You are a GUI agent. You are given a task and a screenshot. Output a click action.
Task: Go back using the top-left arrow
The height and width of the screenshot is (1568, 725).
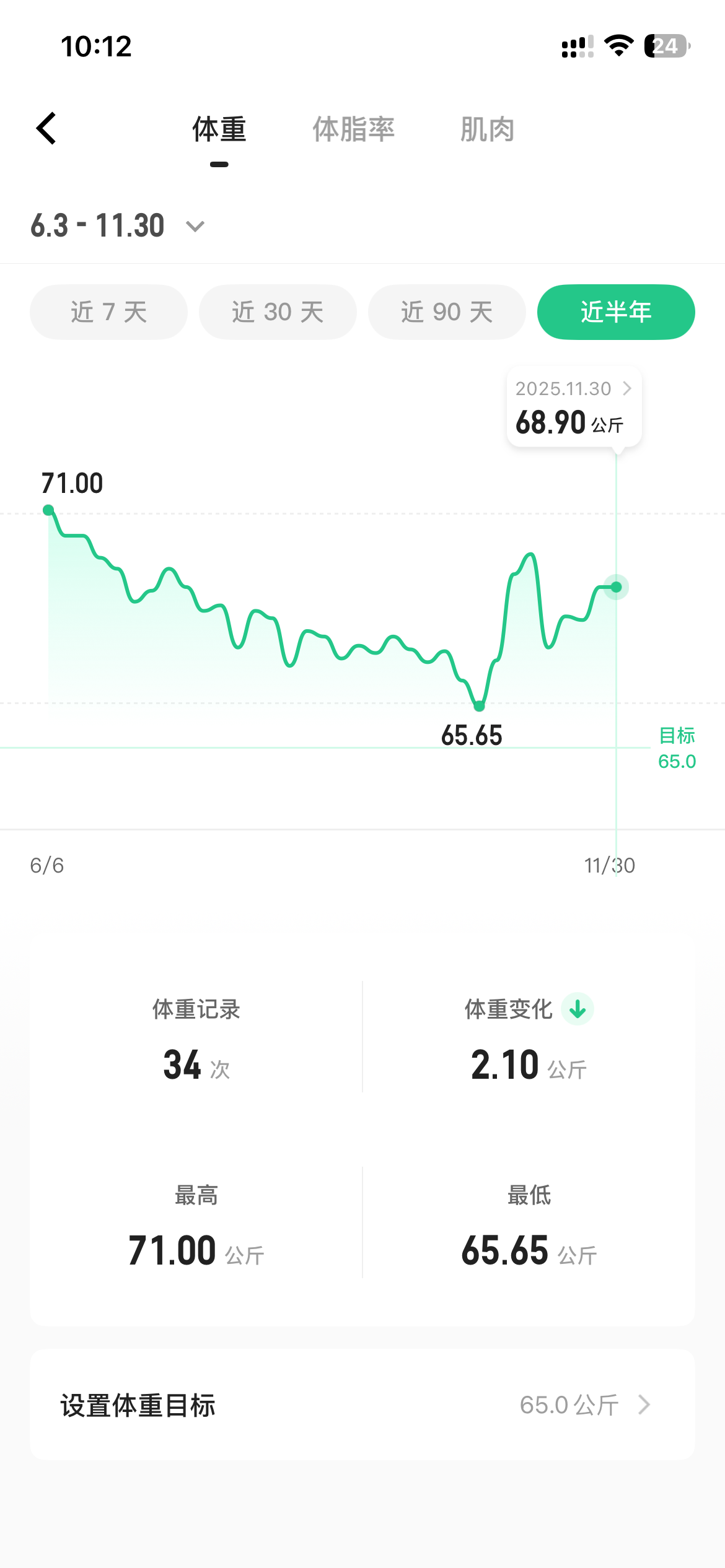tap(47, 129)
